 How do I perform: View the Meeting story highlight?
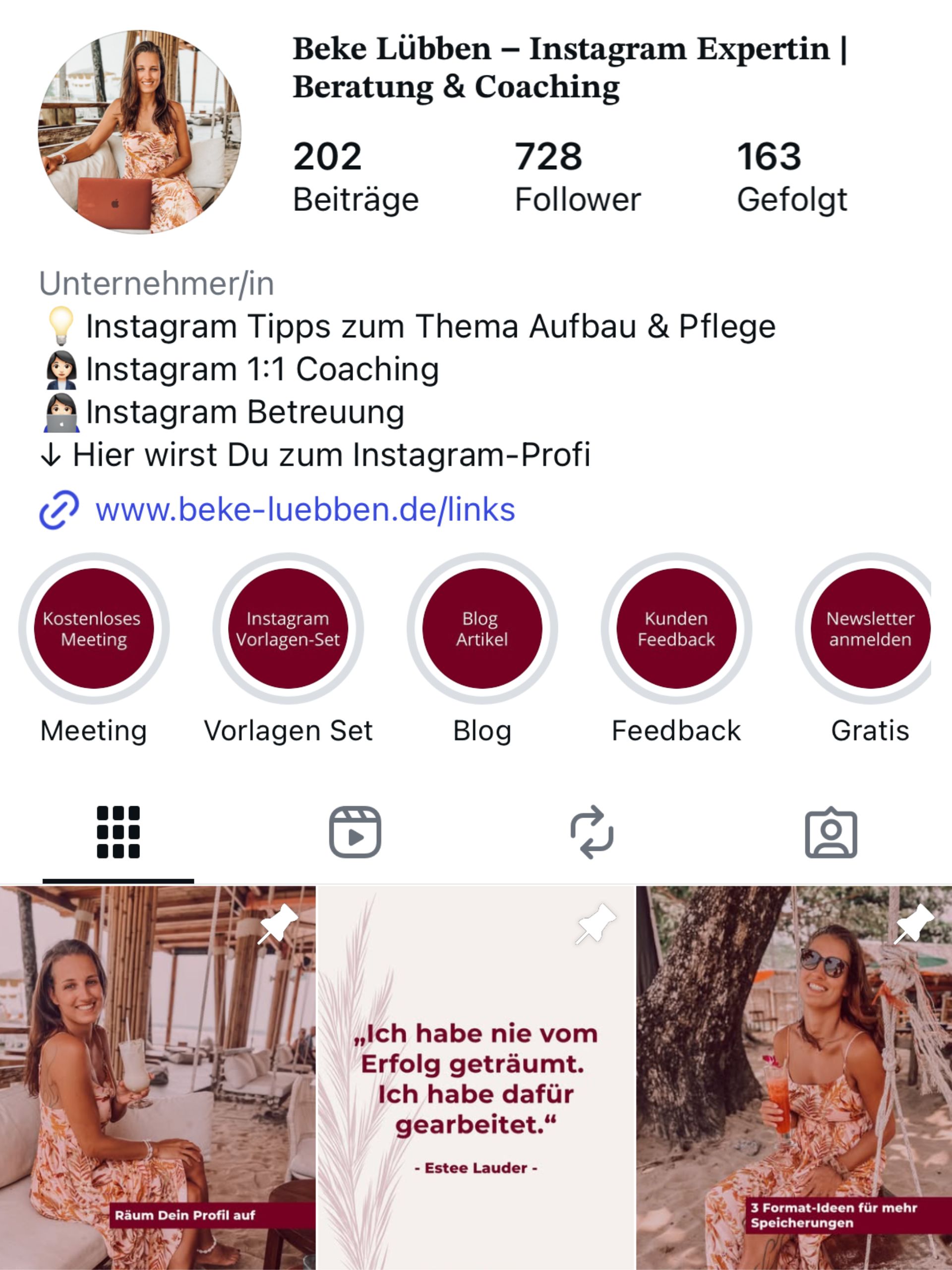tap(94, 629)
